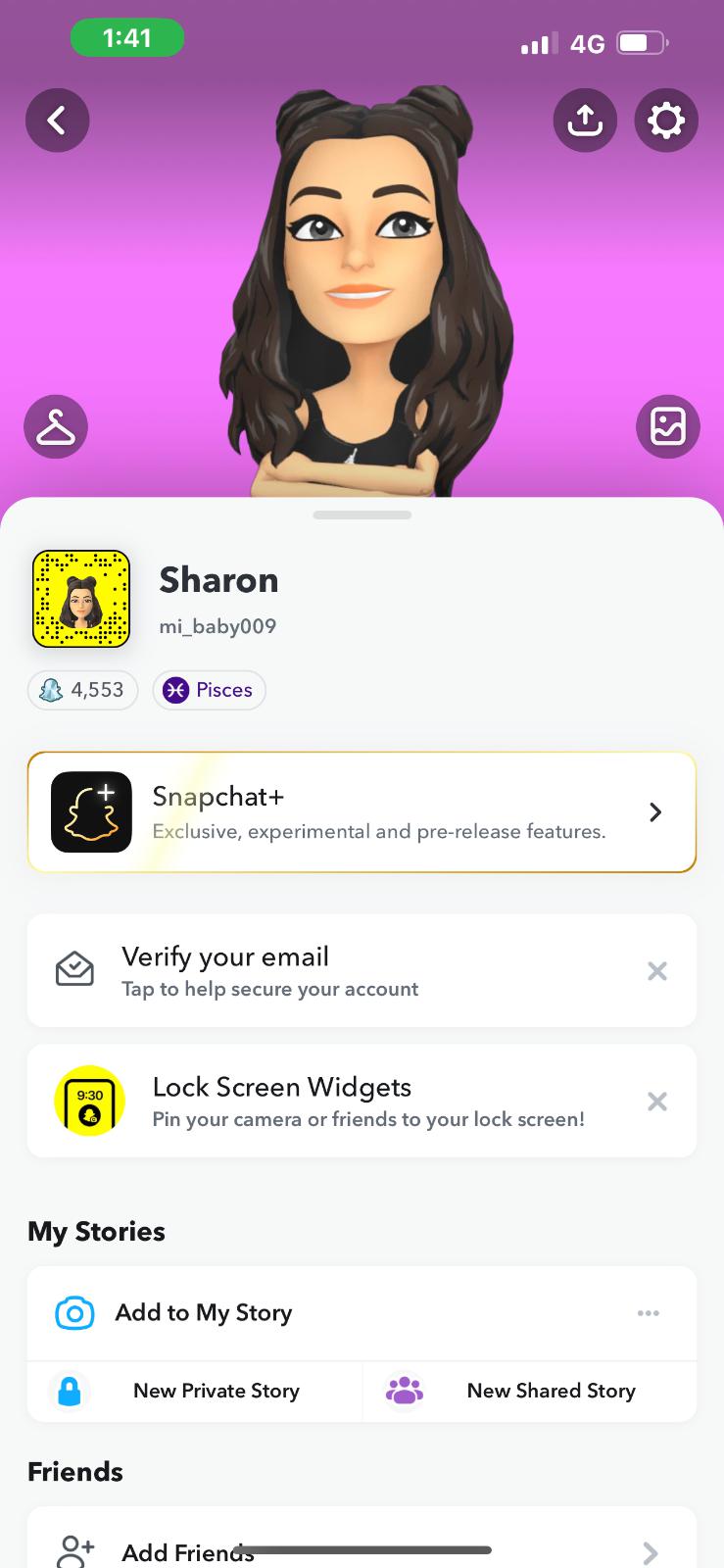Change avatar outfit via hanger icon

(x=56, y=426)
